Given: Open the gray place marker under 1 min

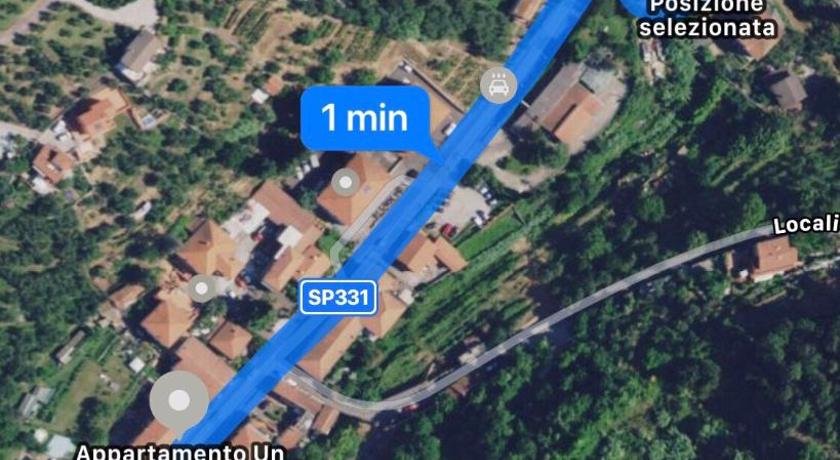Looking at the screenshot, I should (x=346, y=182).
